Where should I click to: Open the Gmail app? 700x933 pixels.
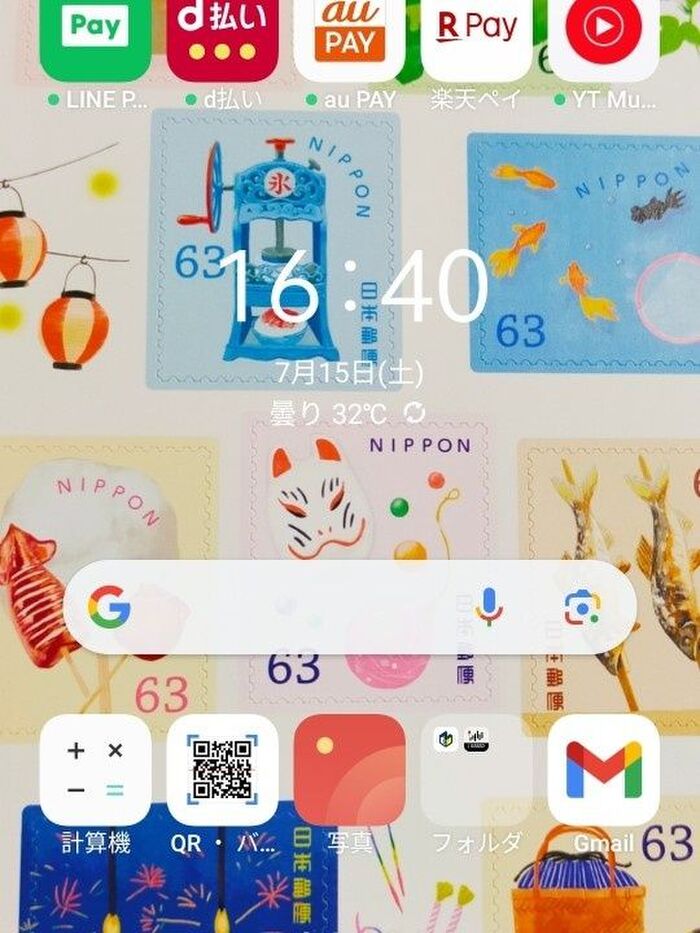603,770
